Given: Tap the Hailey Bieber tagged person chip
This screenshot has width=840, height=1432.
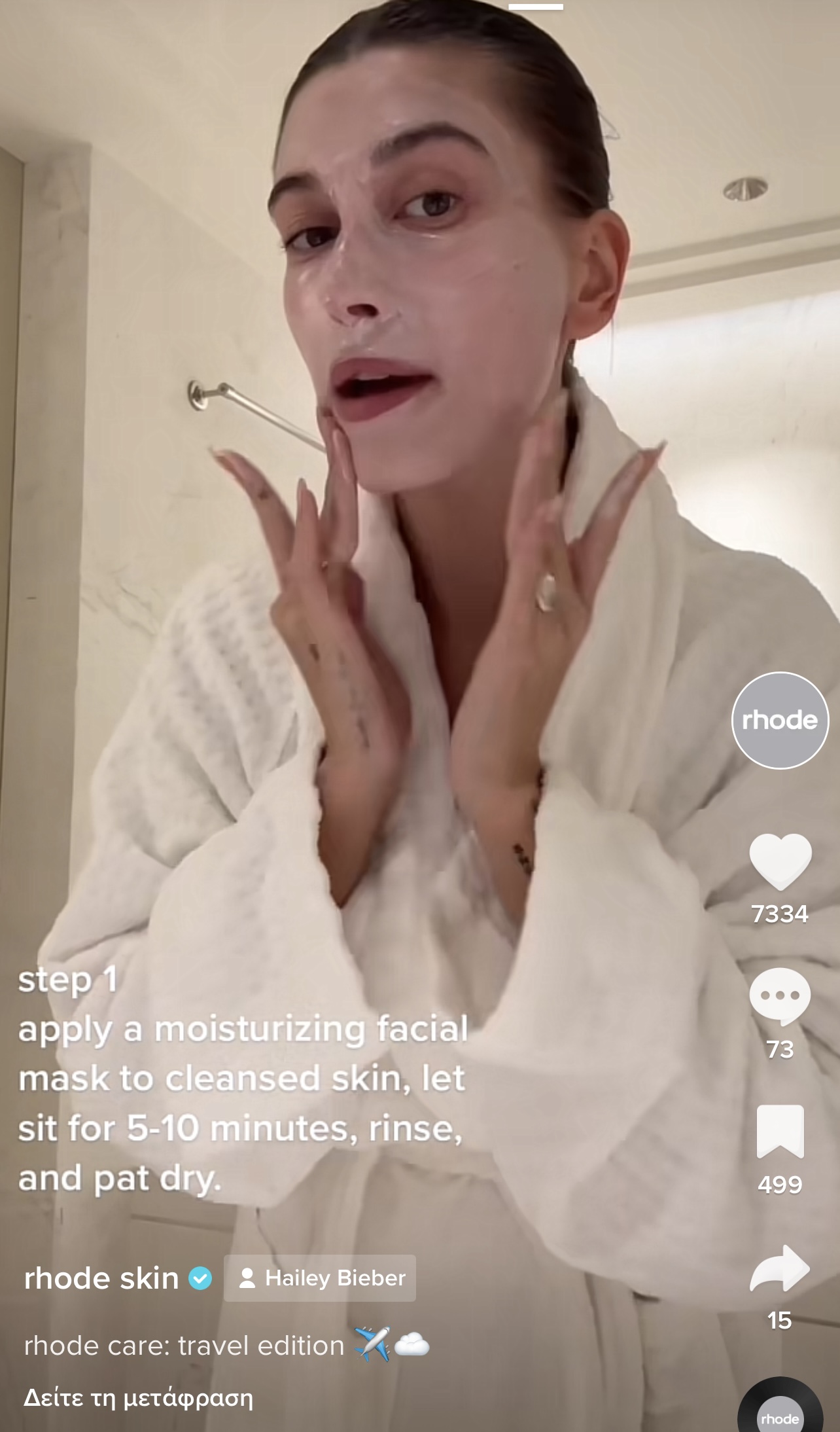Looking at the screenshot, I should coord(320,1278).
